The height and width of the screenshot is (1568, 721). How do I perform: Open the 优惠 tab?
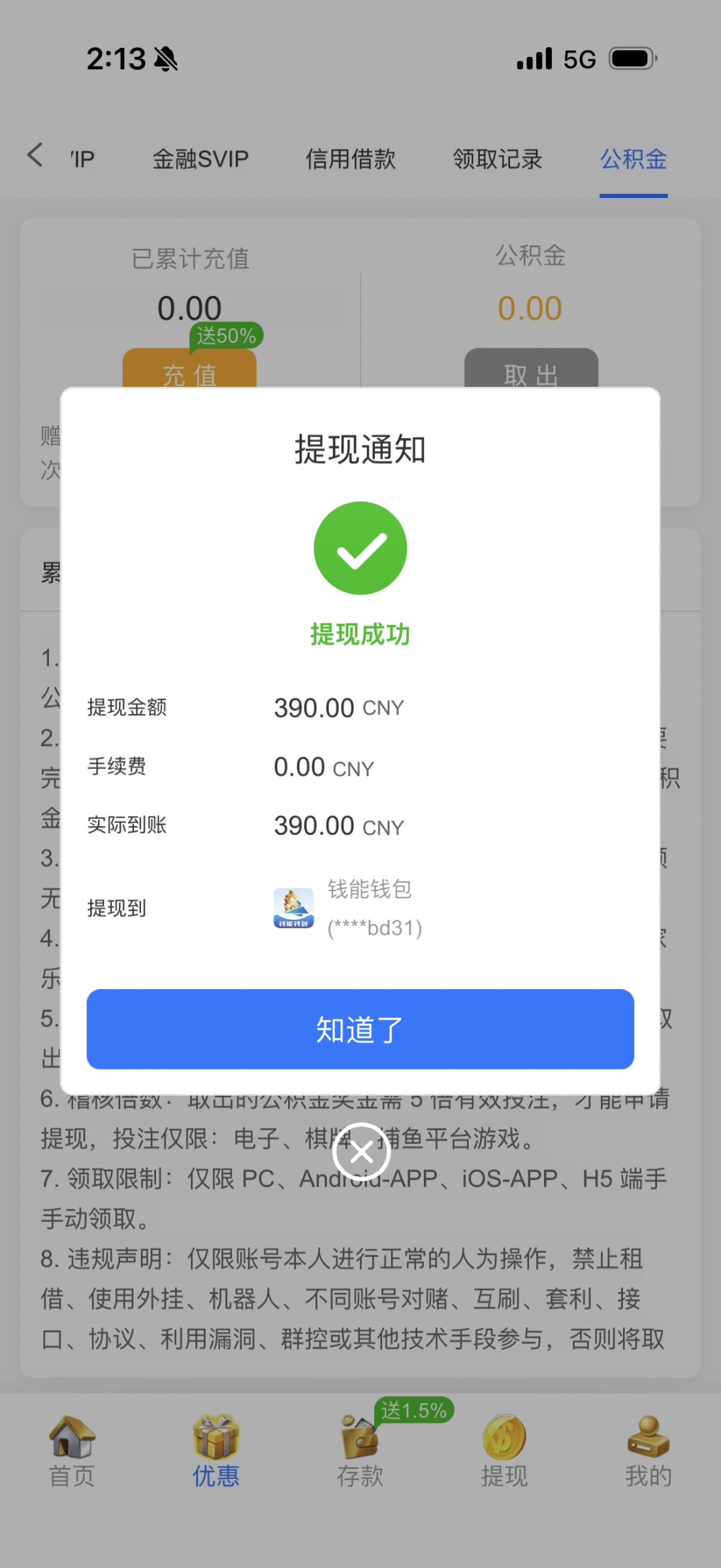(216, 1451)
